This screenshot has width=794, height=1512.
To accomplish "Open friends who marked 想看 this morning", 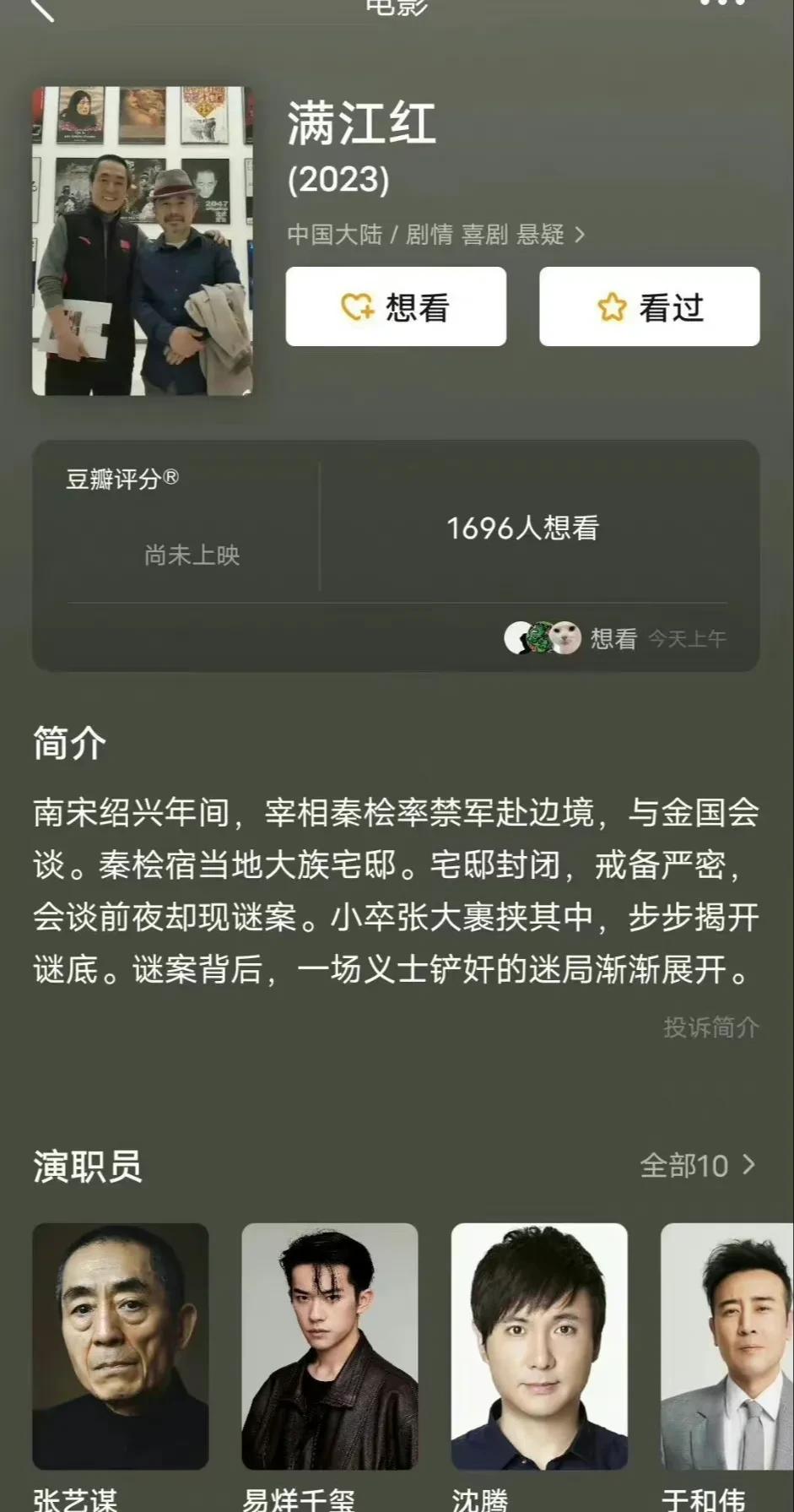I will pyautogui.click(x=614, y=639).
